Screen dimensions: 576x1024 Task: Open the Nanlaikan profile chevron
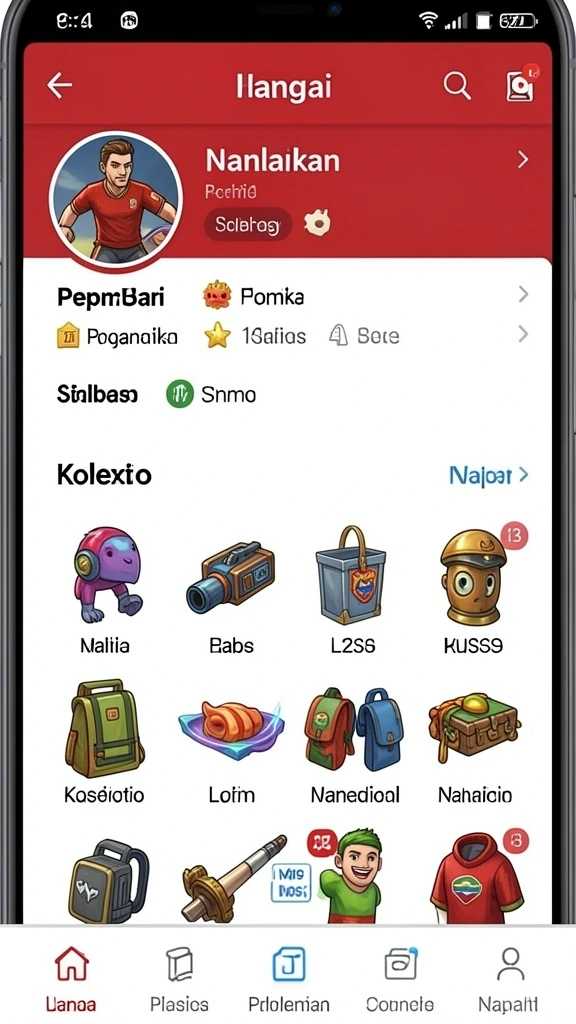pyautogui.click(x=522, y=159)
